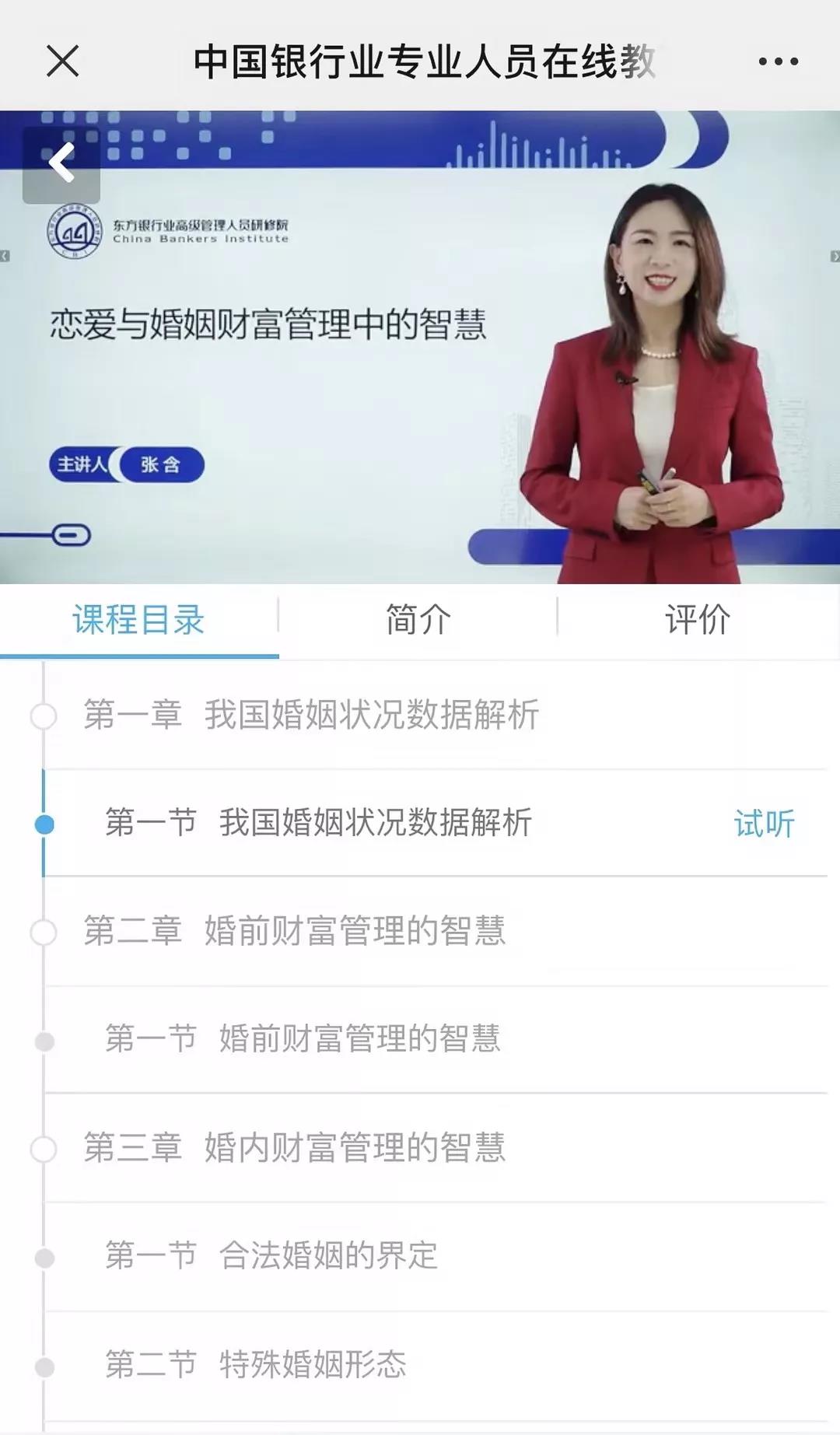The height and width of the screenshot is (1435, 840).
Task: Tap chapter 第三章 婚内财富管理的智慧
Action: click(x=295, y=1148)
